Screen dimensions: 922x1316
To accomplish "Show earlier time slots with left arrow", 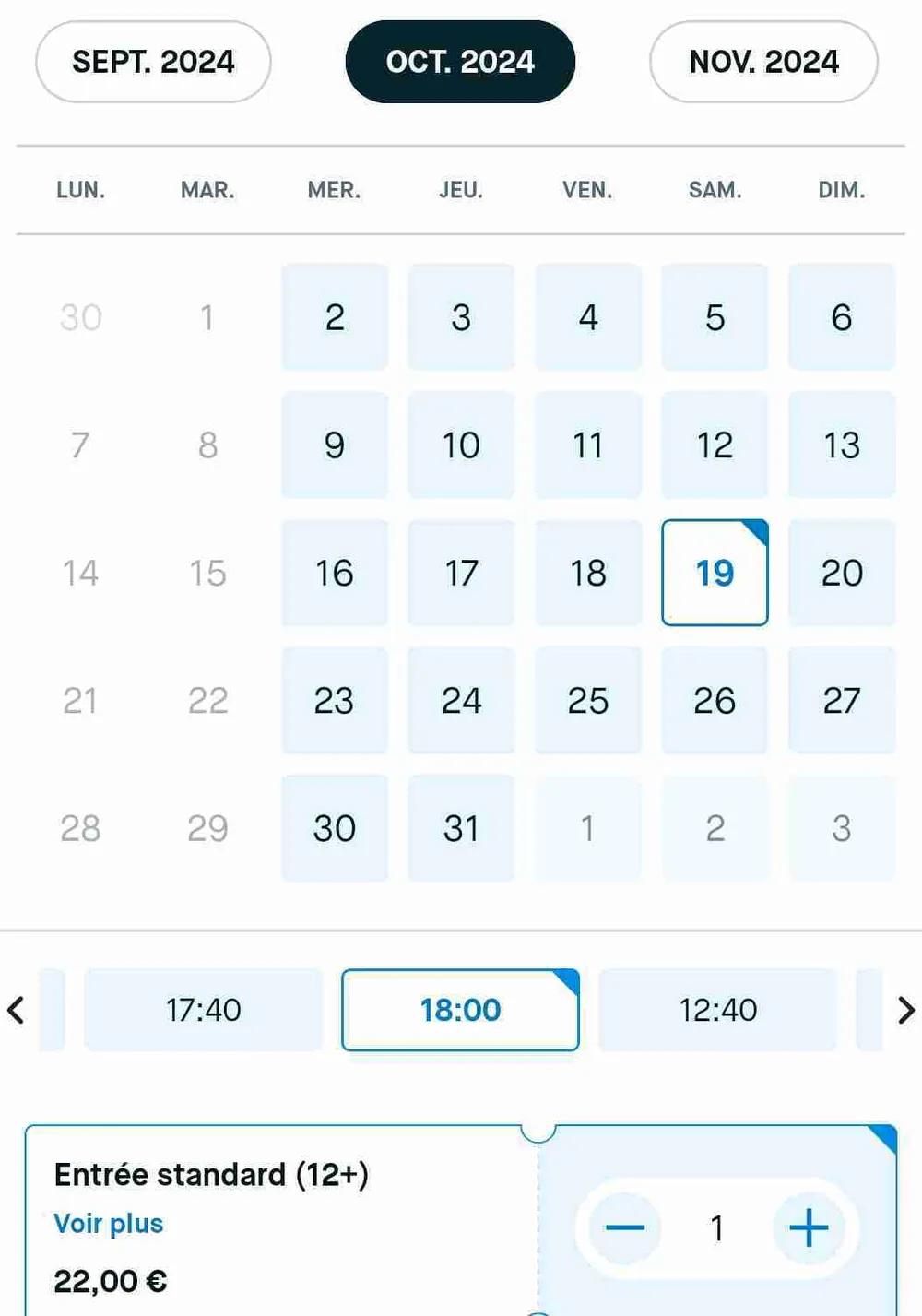I will (x=17, y=1010).
